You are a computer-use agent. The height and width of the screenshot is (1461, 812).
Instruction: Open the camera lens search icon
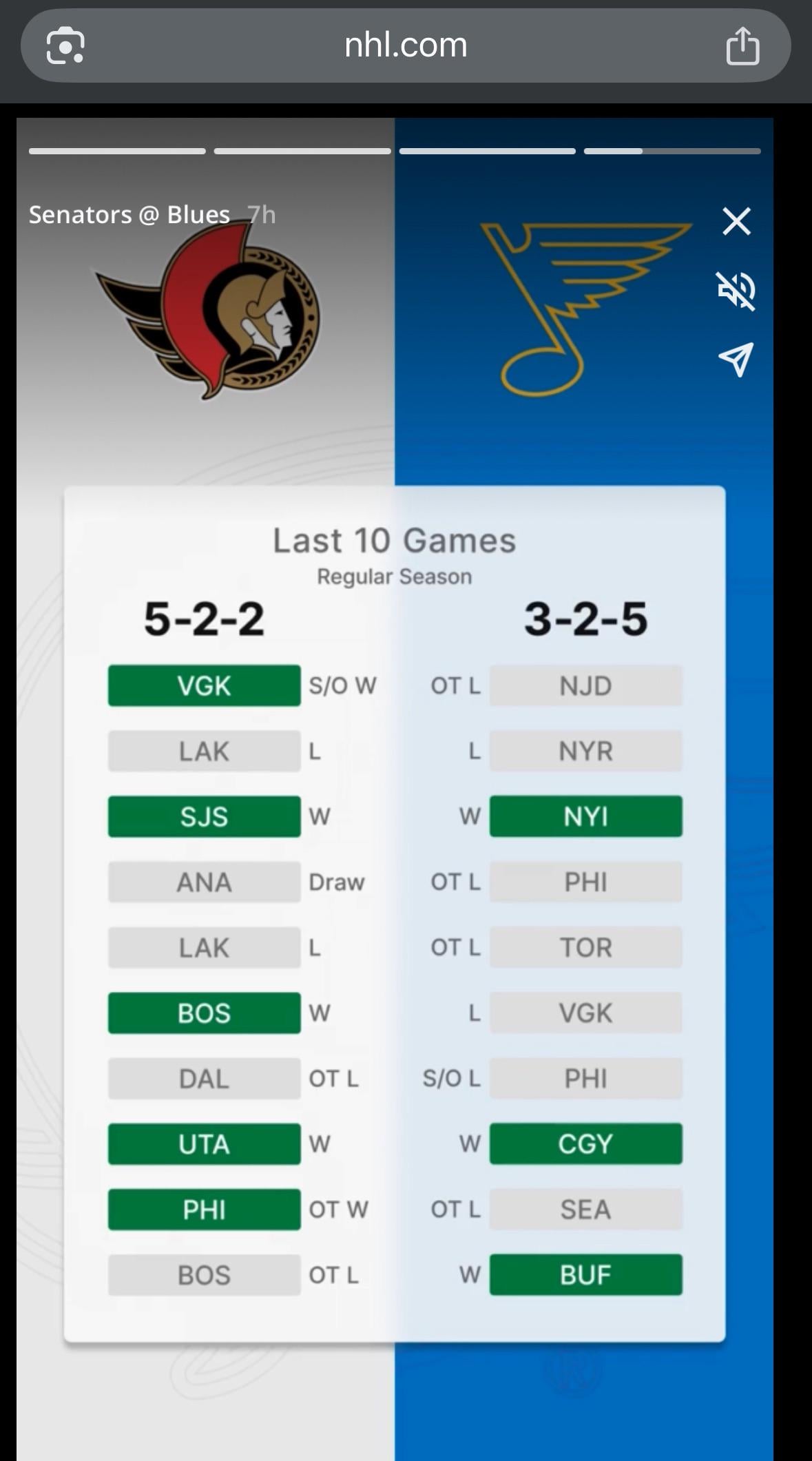[65, 46]
